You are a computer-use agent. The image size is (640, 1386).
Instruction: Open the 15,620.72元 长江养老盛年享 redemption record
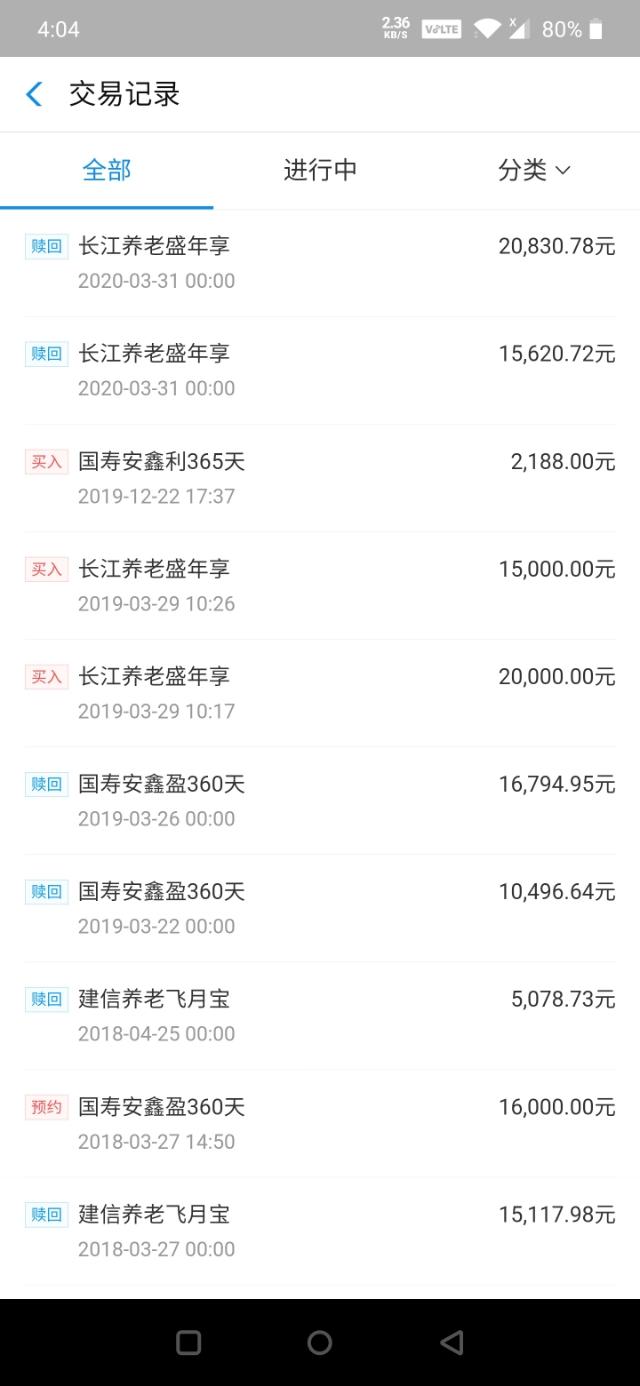(x=320, y=371)
